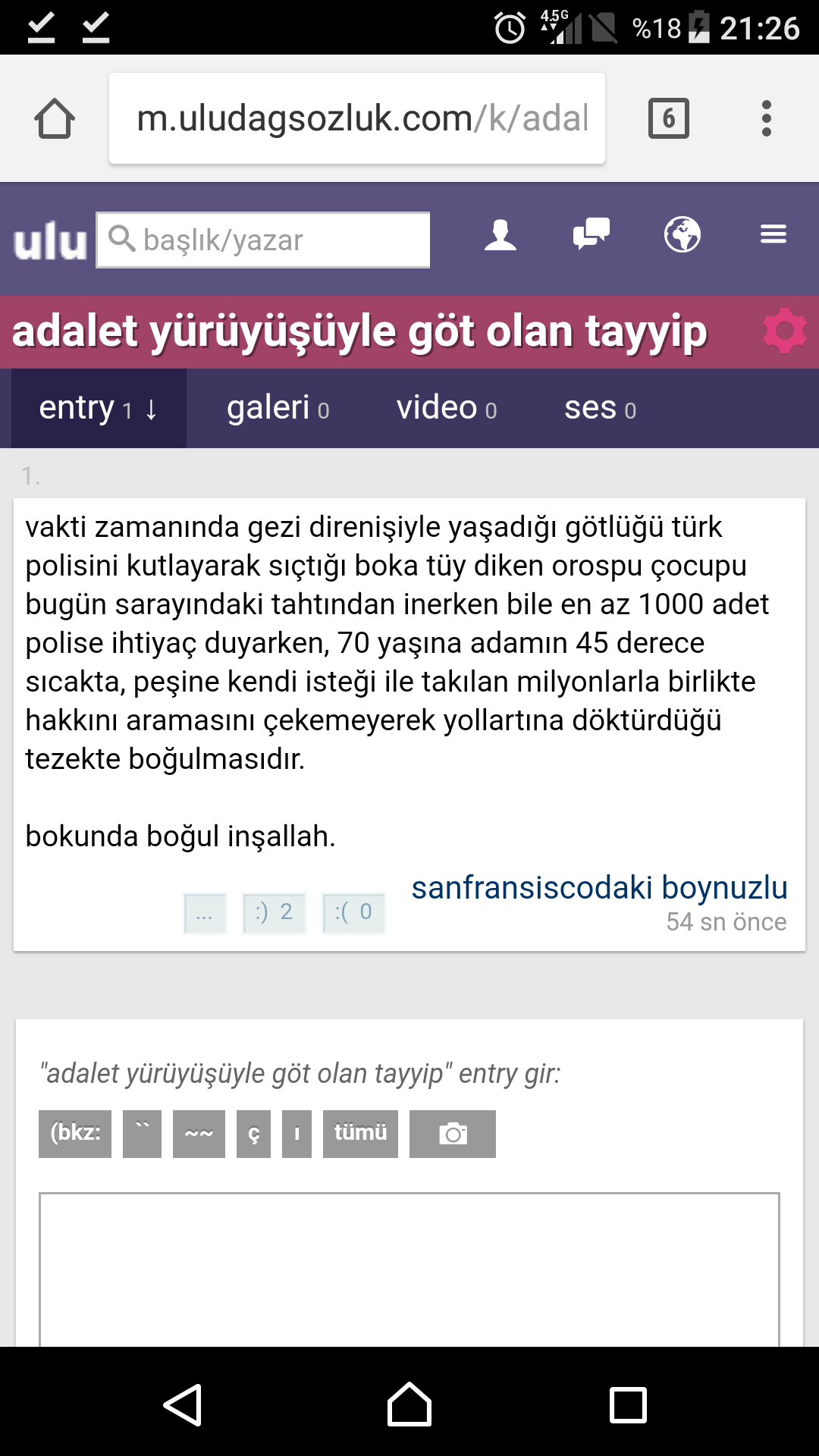819x1456 pixels.
Task: Open topic settings gear icon
Action: [x=785, y=331]
